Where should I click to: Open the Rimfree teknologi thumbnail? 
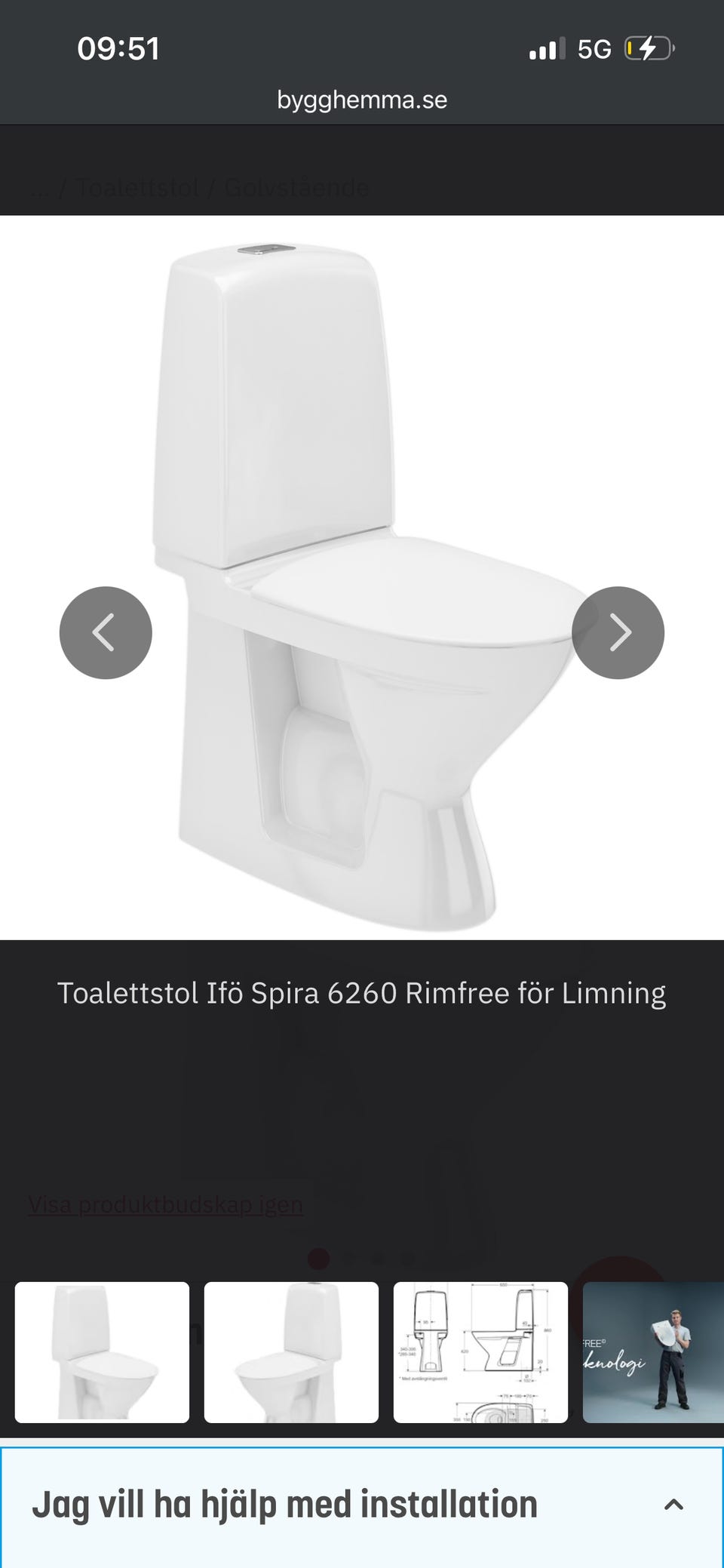click(x=653, y=1352)
